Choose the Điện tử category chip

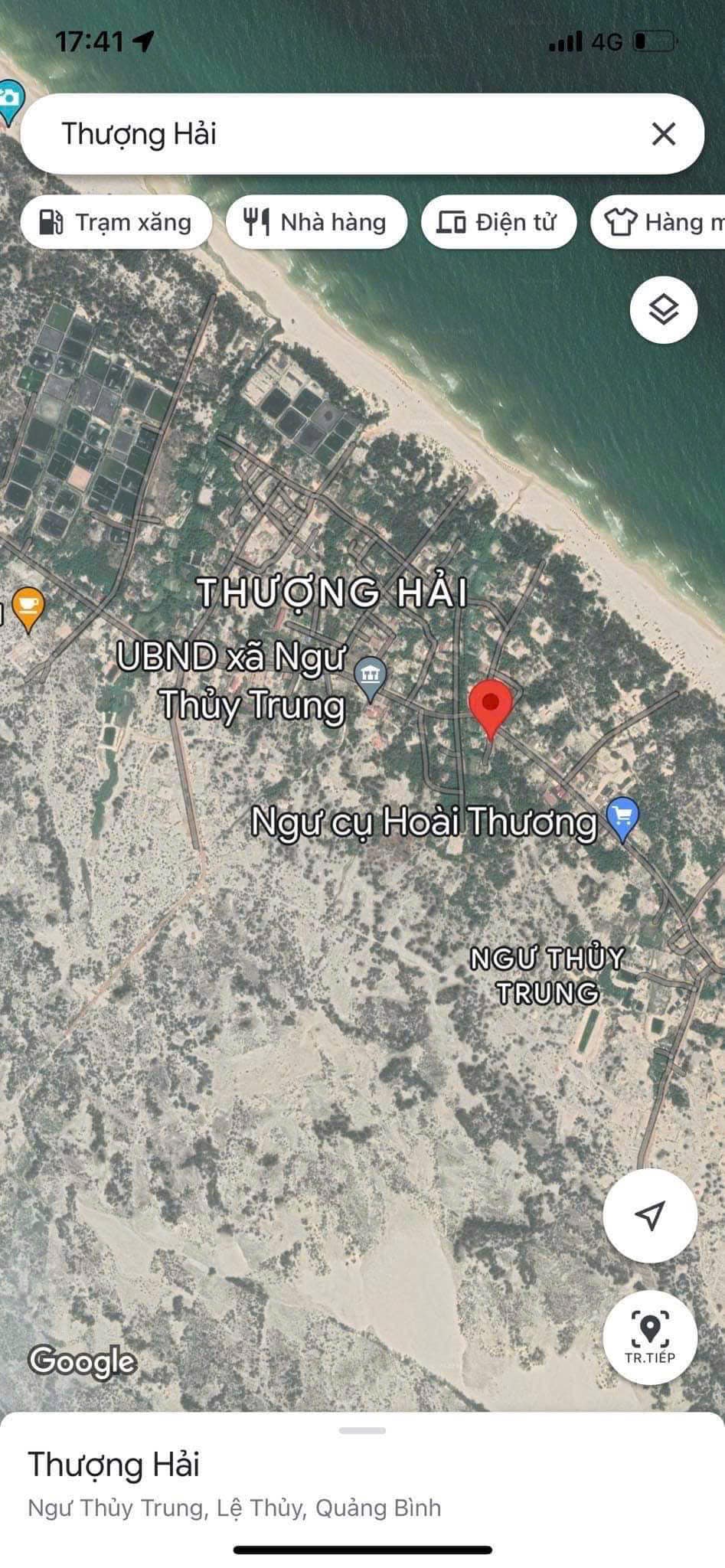pyautogui.click(x=498, y=223)
